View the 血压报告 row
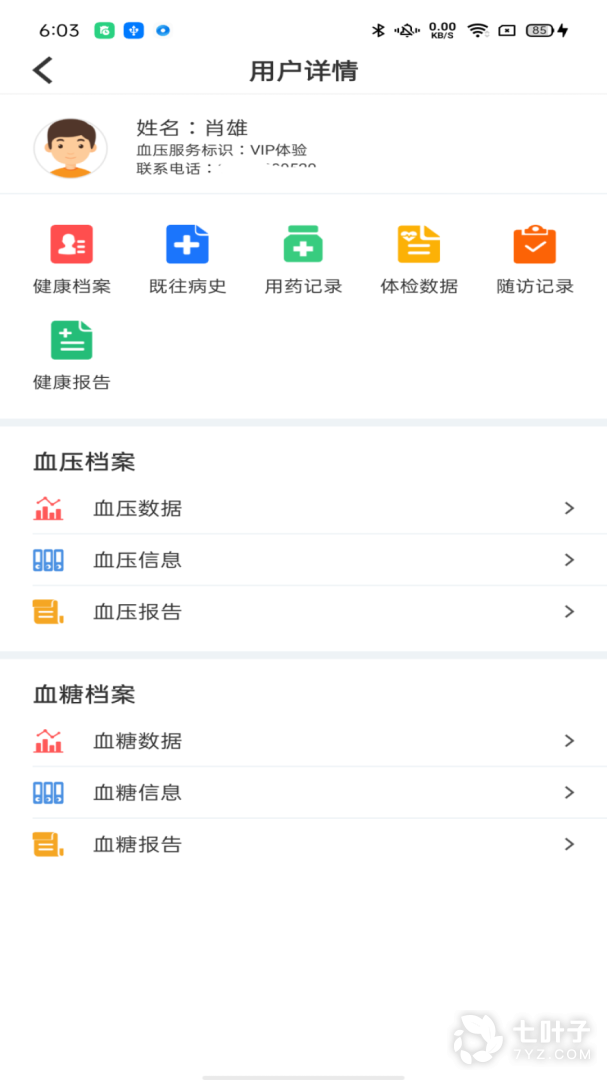 pos(303,612)
